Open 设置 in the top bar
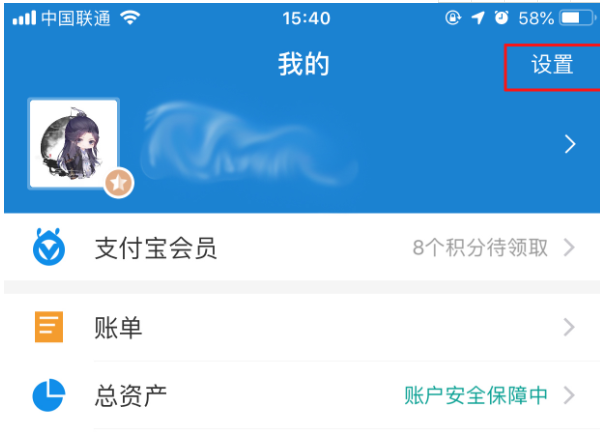 pyautogui.click(x=552, y=65)
